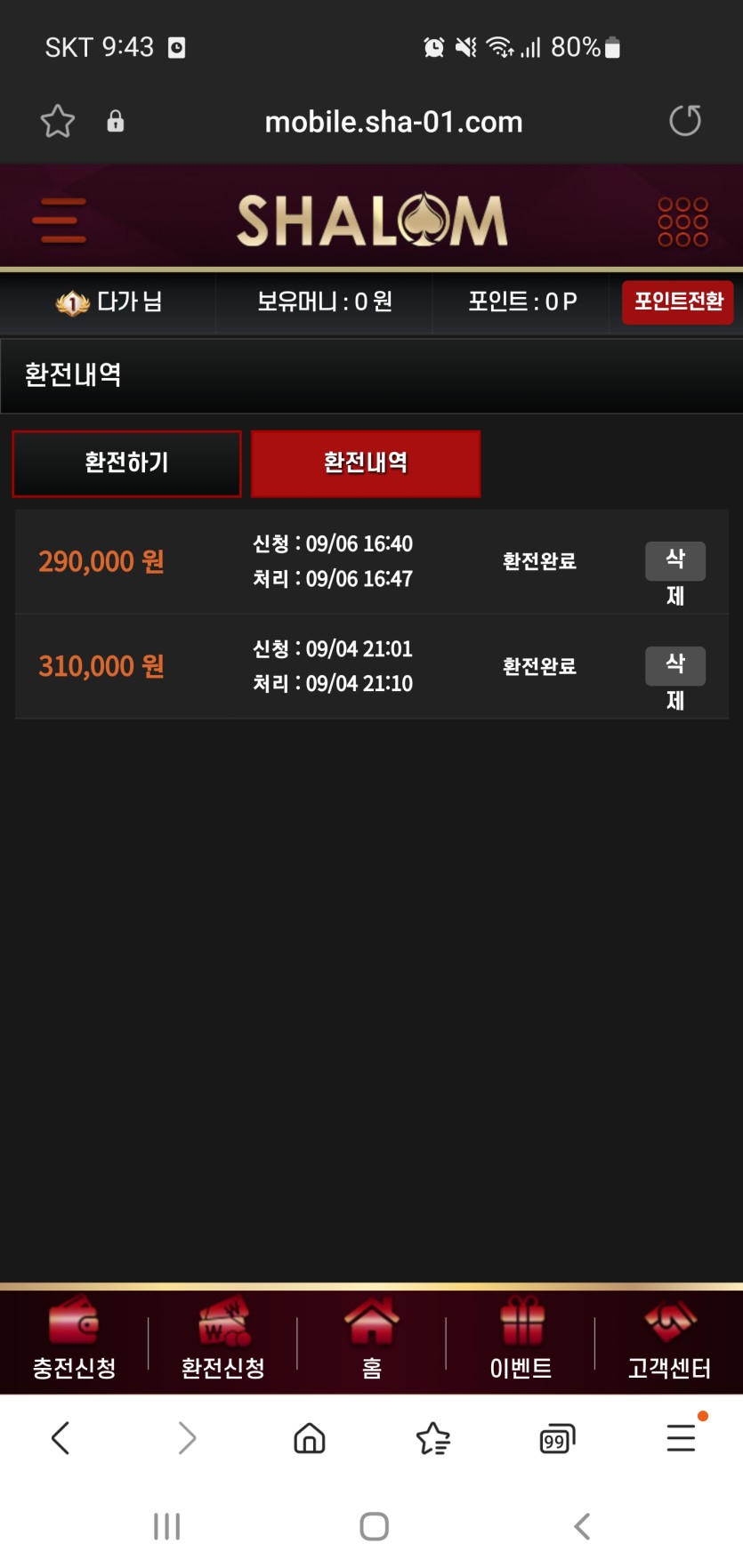Image resolution: width=743 pixels, height=1568 pixels.
Task: Delete the 290,000 원 withdrawal record
Action: [675, 561]
